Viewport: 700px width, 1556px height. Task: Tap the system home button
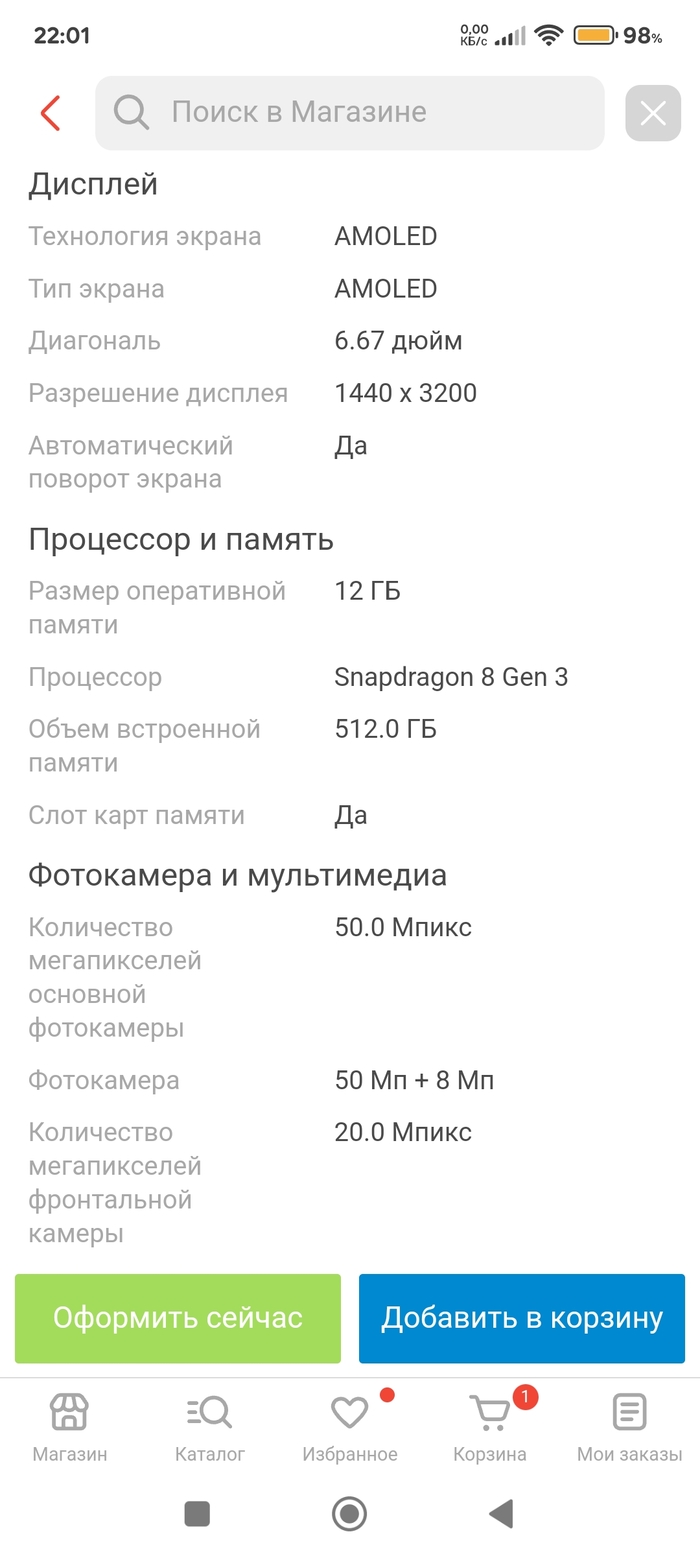click(349, 1513)
